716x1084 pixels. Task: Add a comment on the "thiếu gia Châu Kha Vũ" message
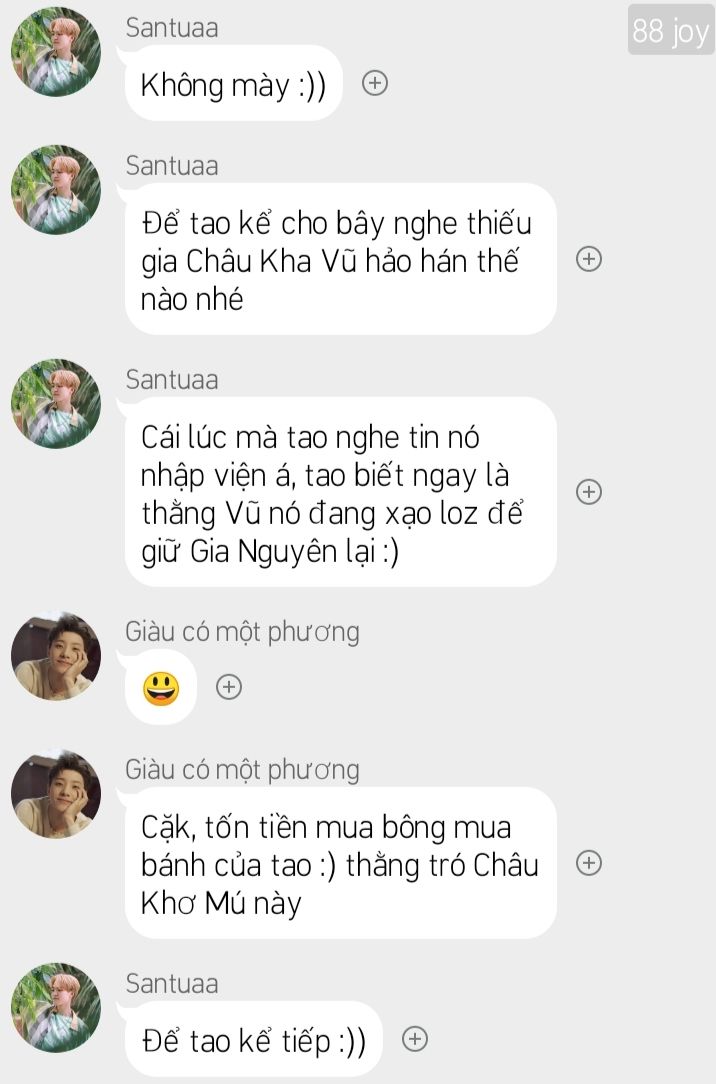(589, 259)
